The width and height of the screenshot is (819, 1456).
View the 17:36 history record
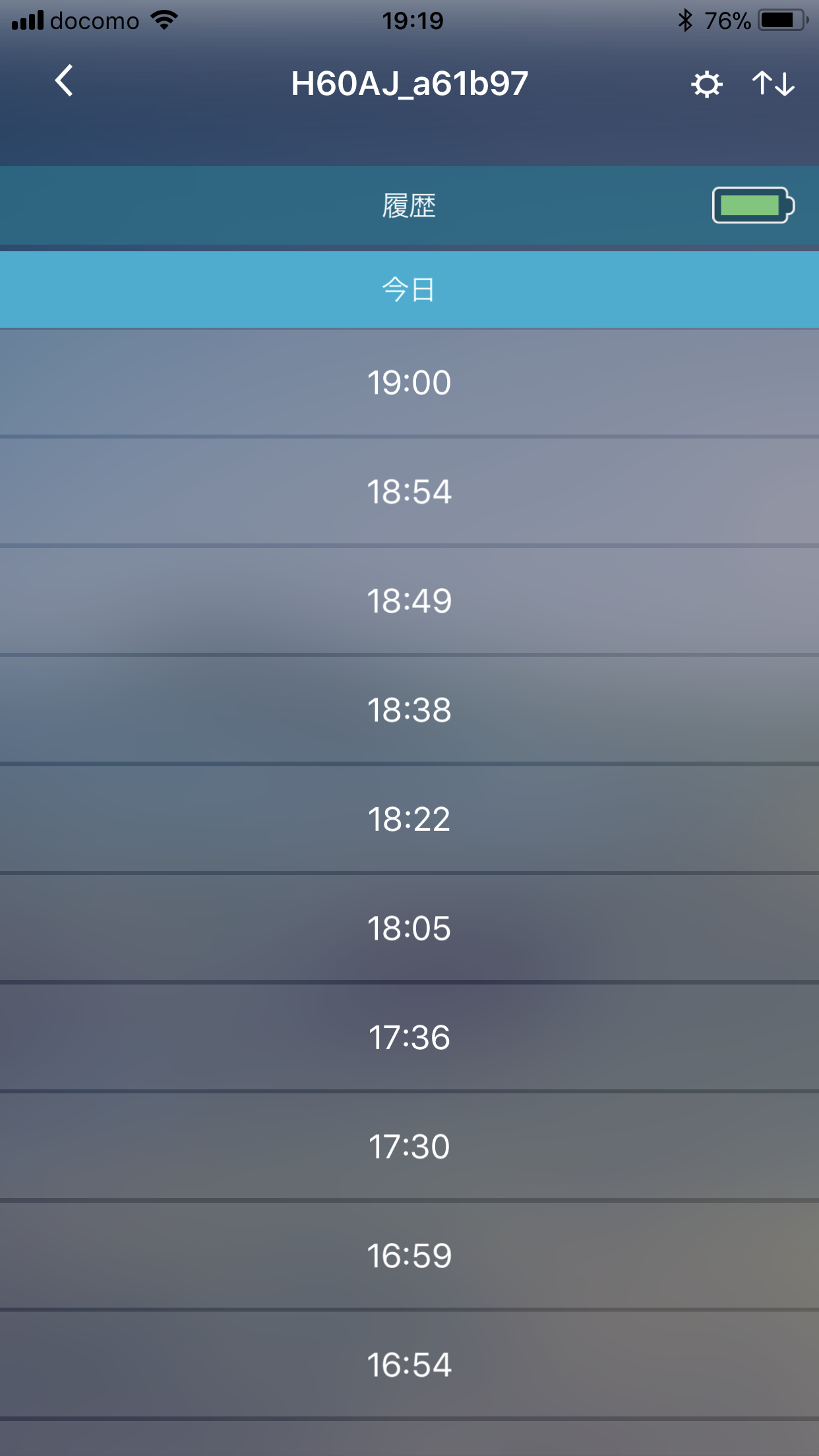tap(409, 1037)
